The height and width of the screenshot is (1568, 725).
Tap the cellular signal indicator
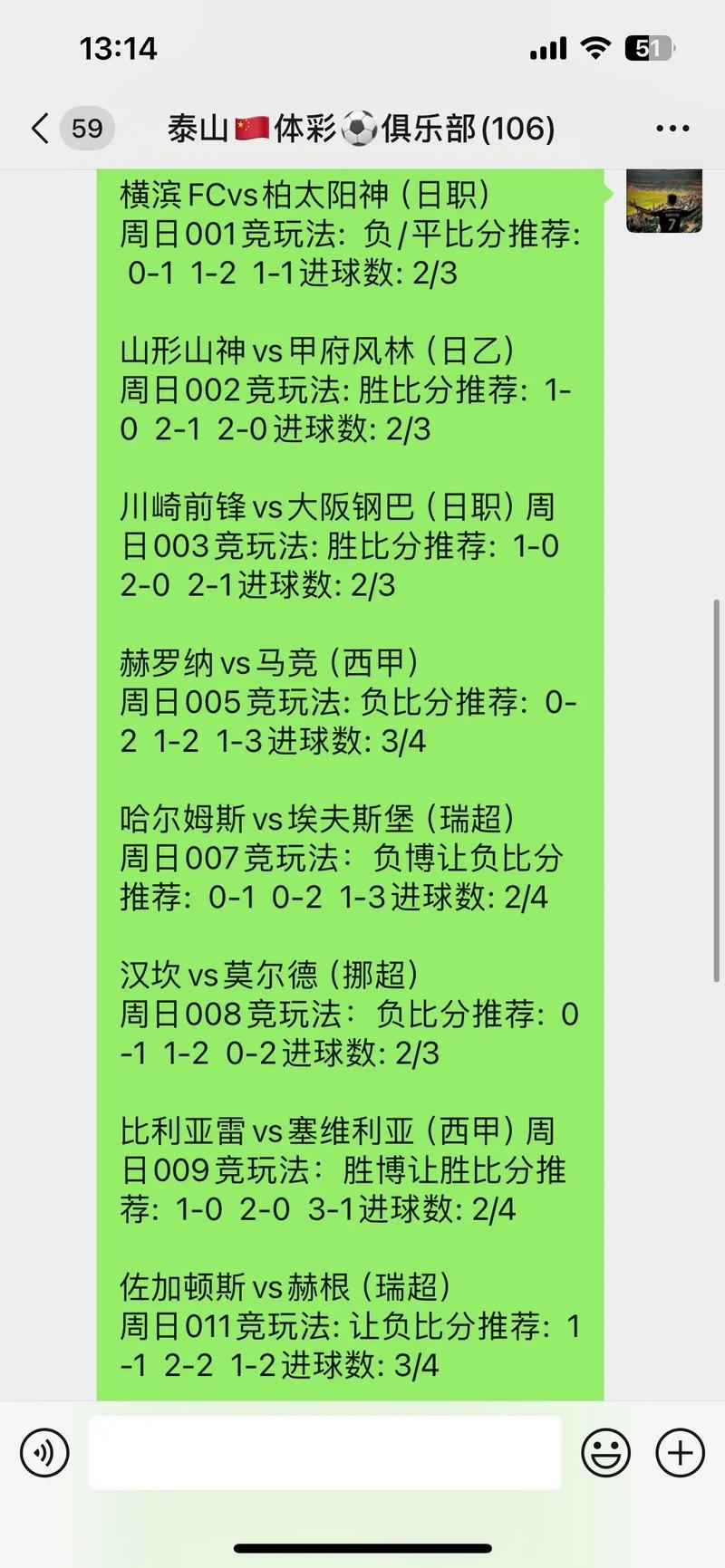tap(546, 47)
